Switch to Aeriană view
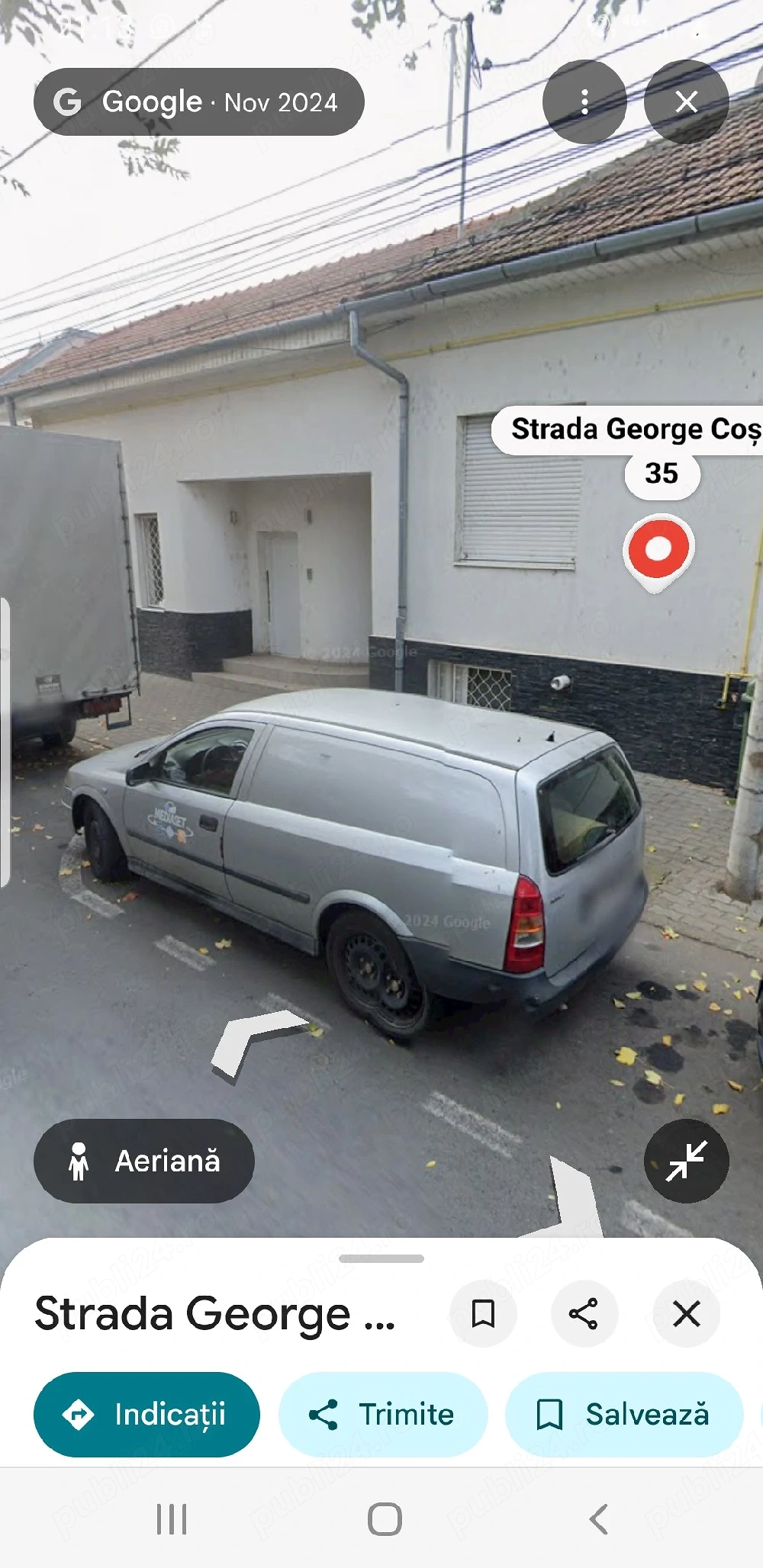This screenshot has width=763, height=1568. [x=144, y=1161]
